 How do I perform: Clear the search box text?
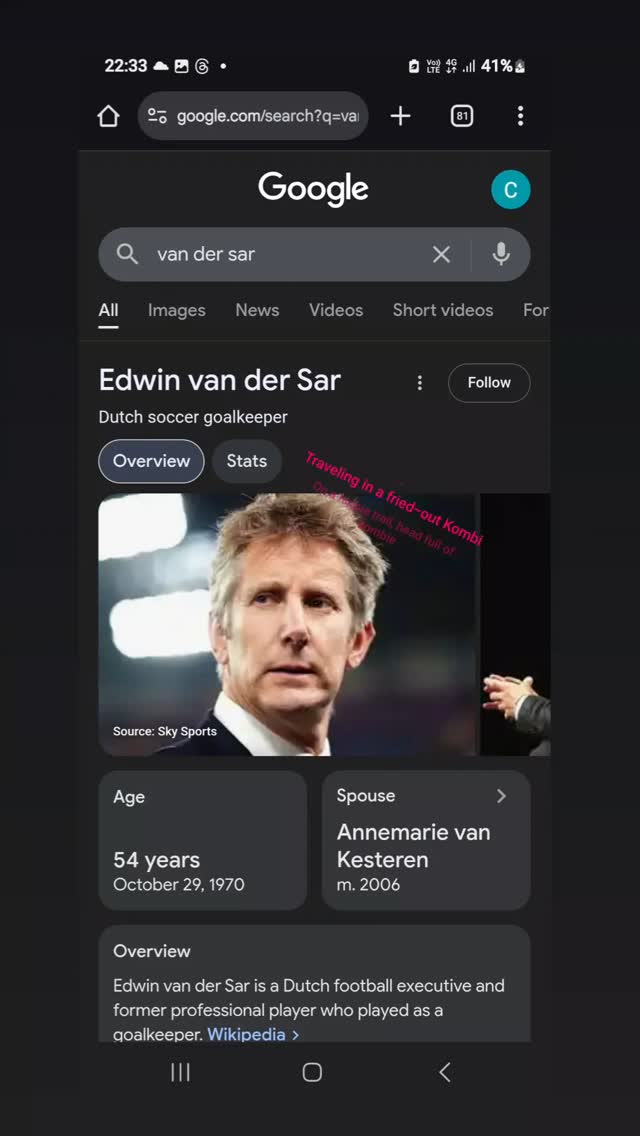[x=441, y=254]
